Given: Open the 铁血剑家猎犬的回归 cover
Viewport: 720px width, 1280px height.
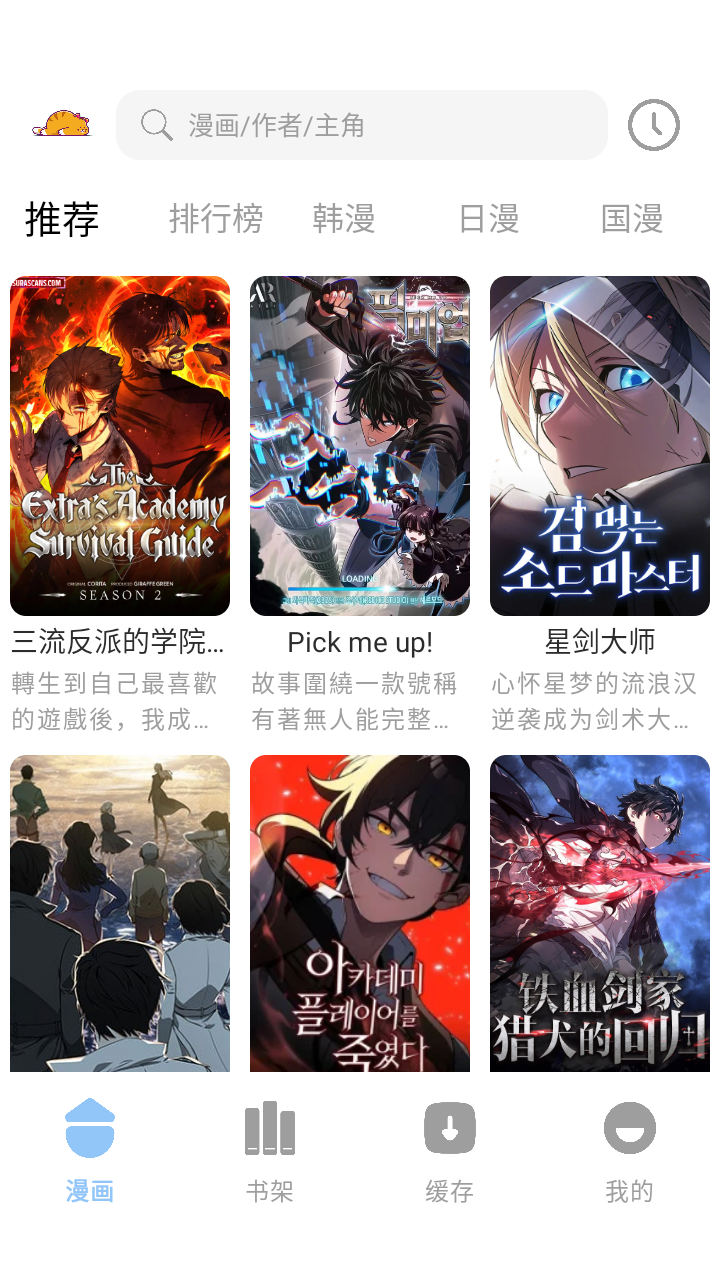Looking at the screenshot, I should tap(600, 912).
